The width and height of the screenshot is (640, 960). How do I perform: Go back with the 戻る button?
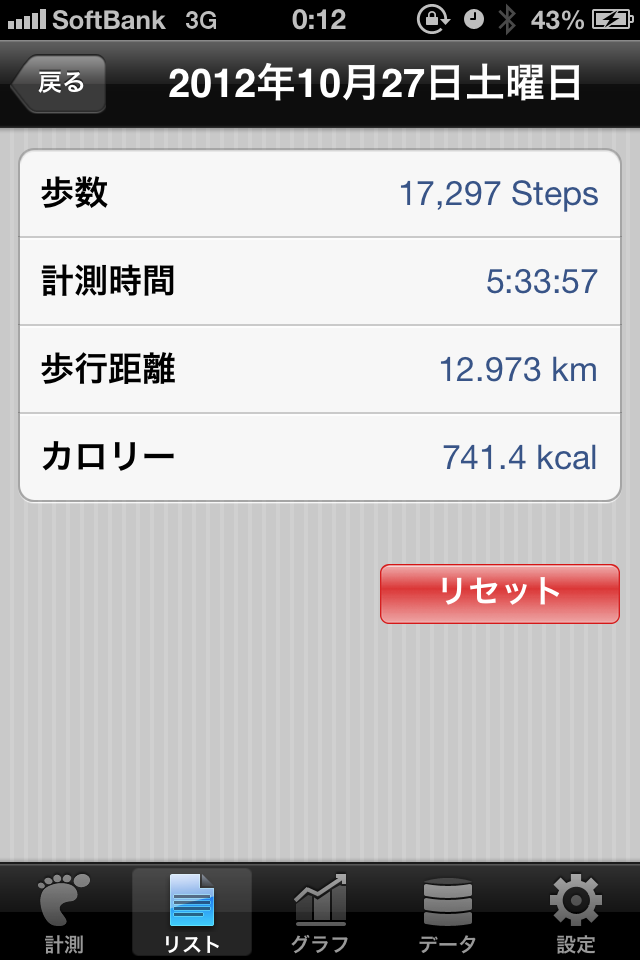60,84
